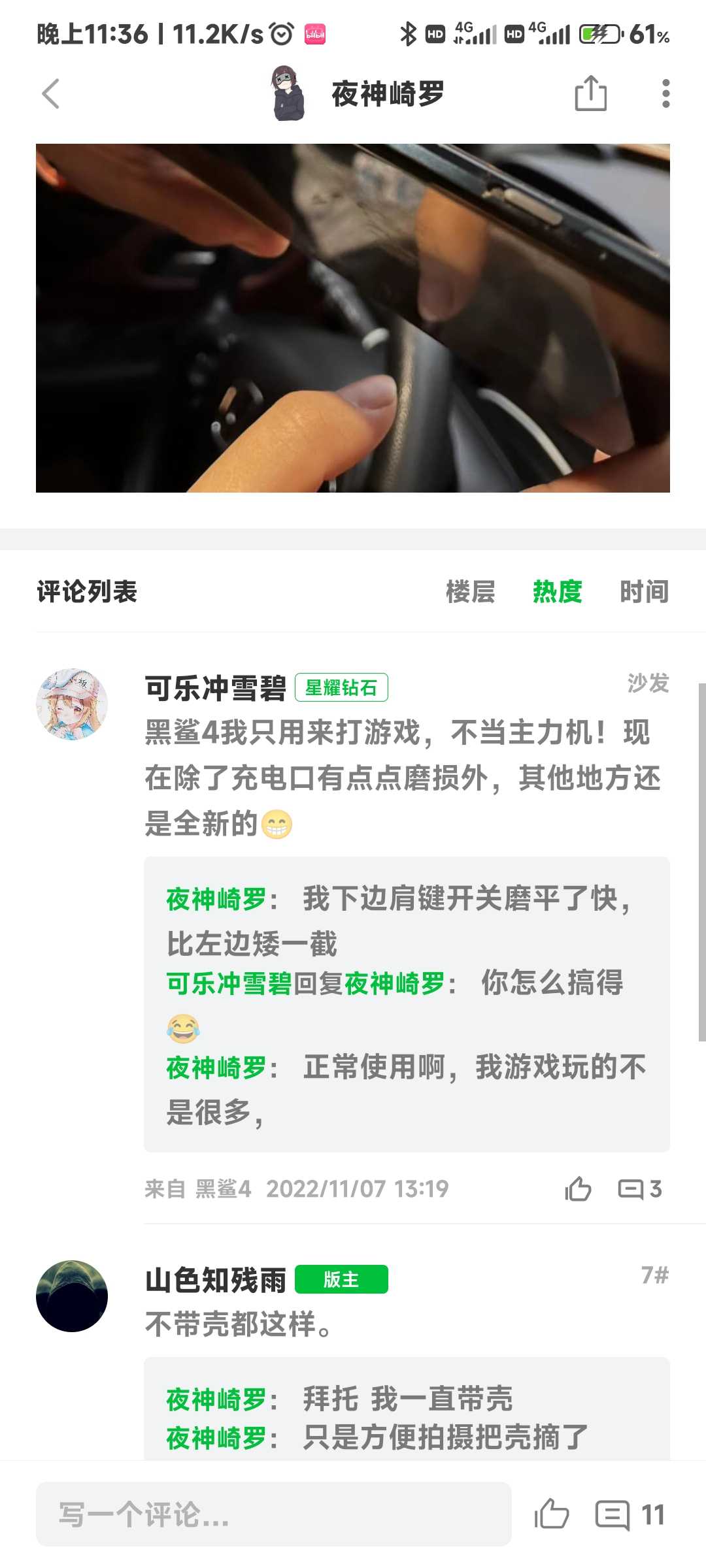Like 可乐冲雪碧's comment
Image resolution: width=706 pixels, height=1568 pixels.
pyautogui.click(x=578, y=1189)
